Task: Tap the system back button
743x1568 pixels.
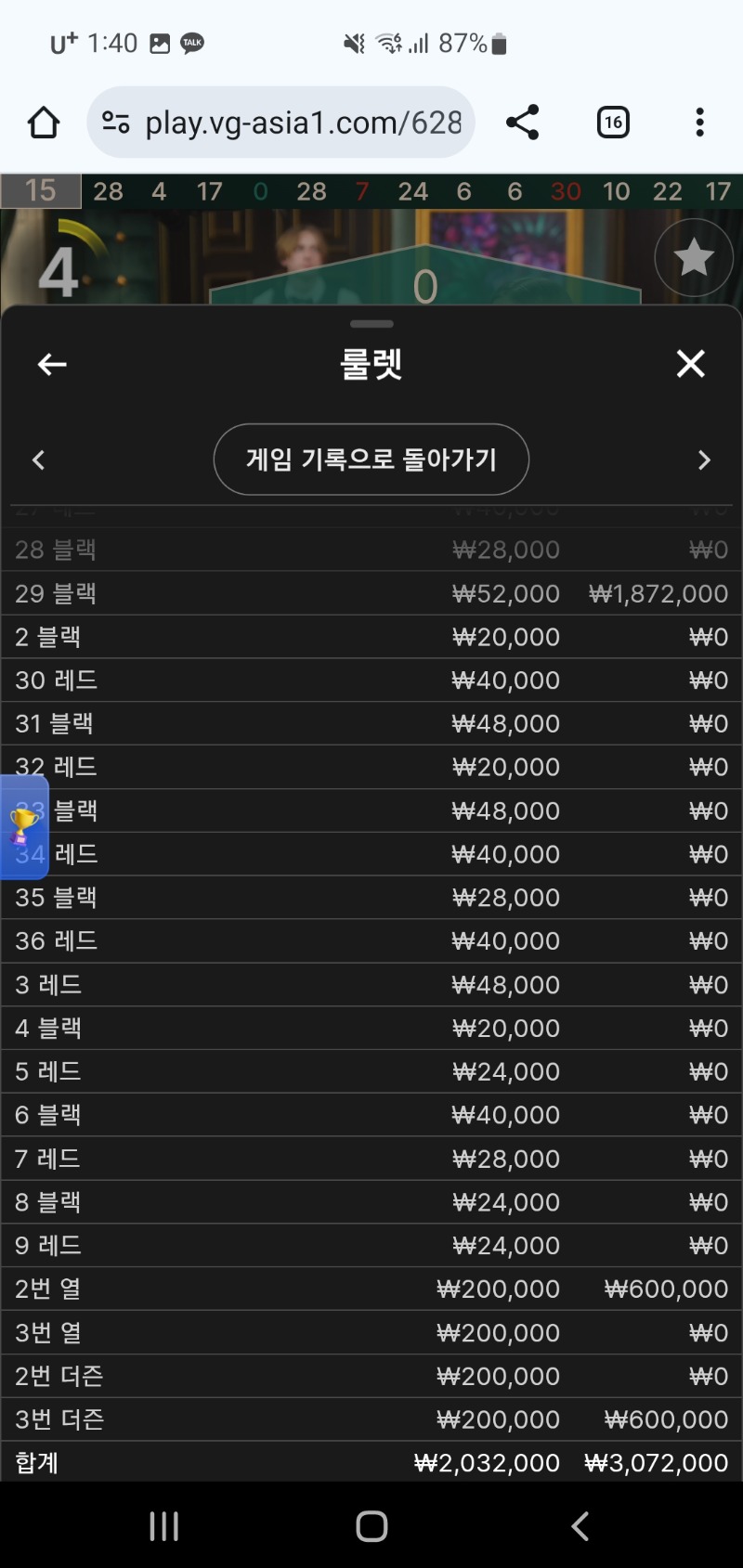Action: click(580, 1526)
